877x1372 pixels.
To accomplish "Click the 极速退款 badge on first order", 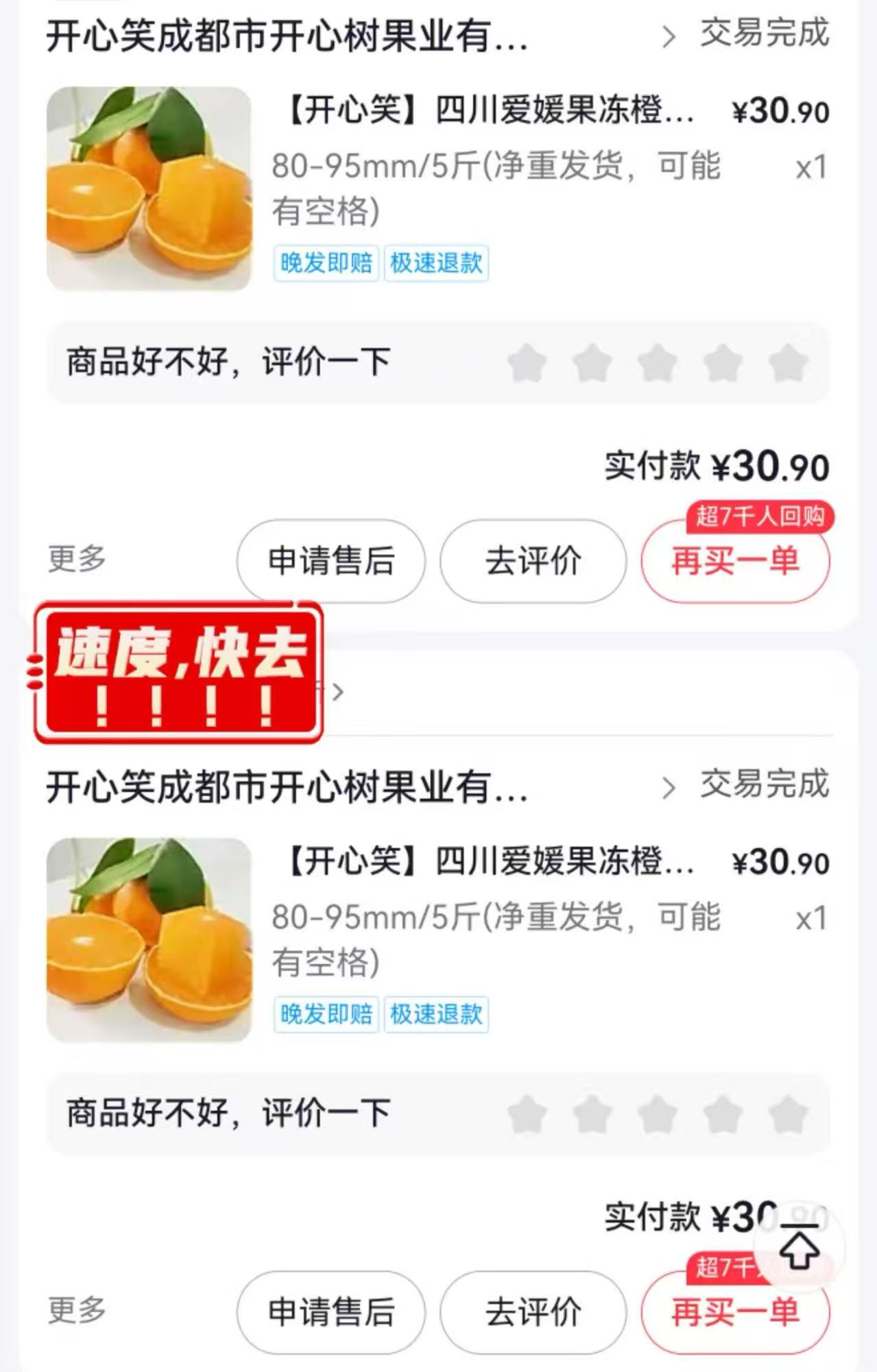I will [437, 265].
